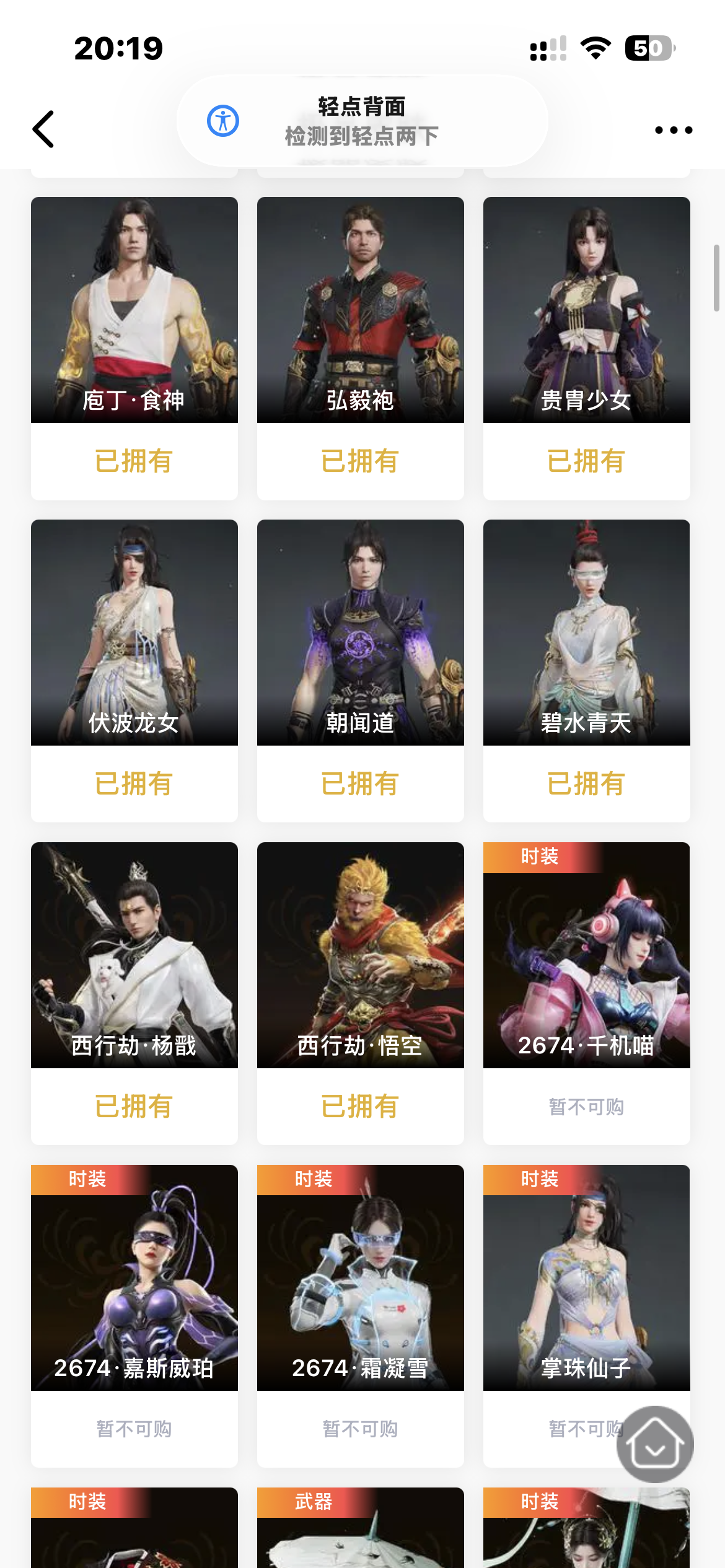Open the 2674·千机喵 fashion card

(586, 955)
